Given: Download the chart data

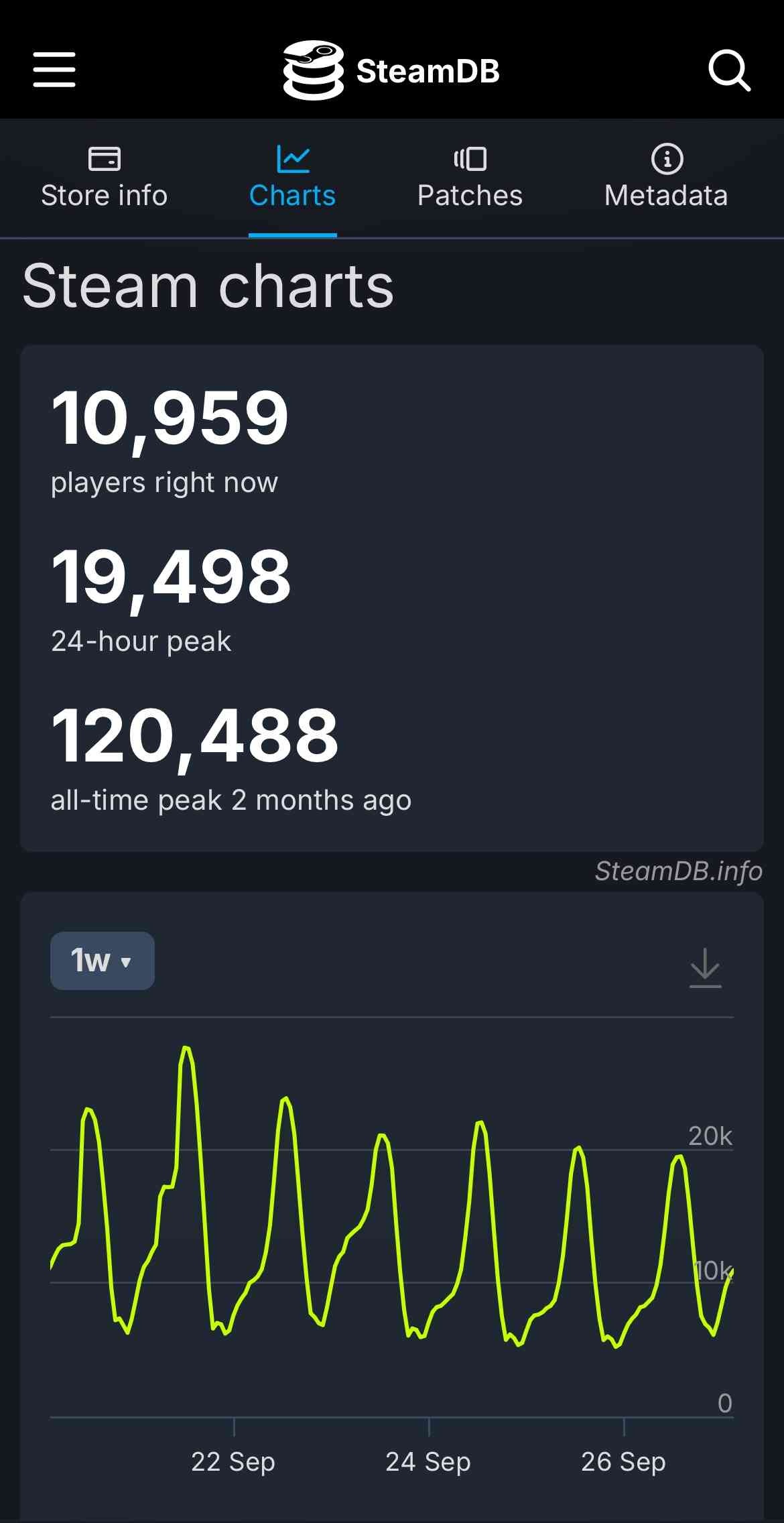Looking at the screenshot, I should tap(705, 968).
